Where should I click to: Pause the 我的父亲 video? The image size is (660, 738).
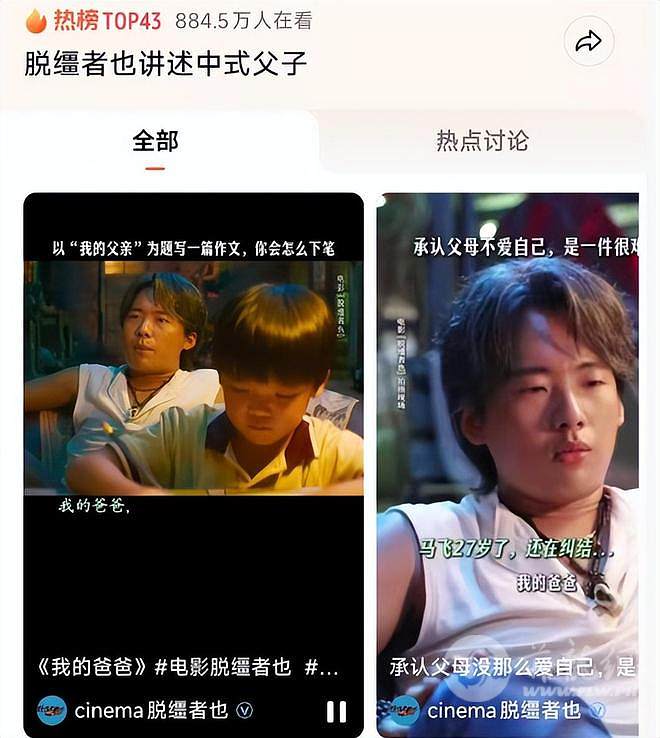337,711
